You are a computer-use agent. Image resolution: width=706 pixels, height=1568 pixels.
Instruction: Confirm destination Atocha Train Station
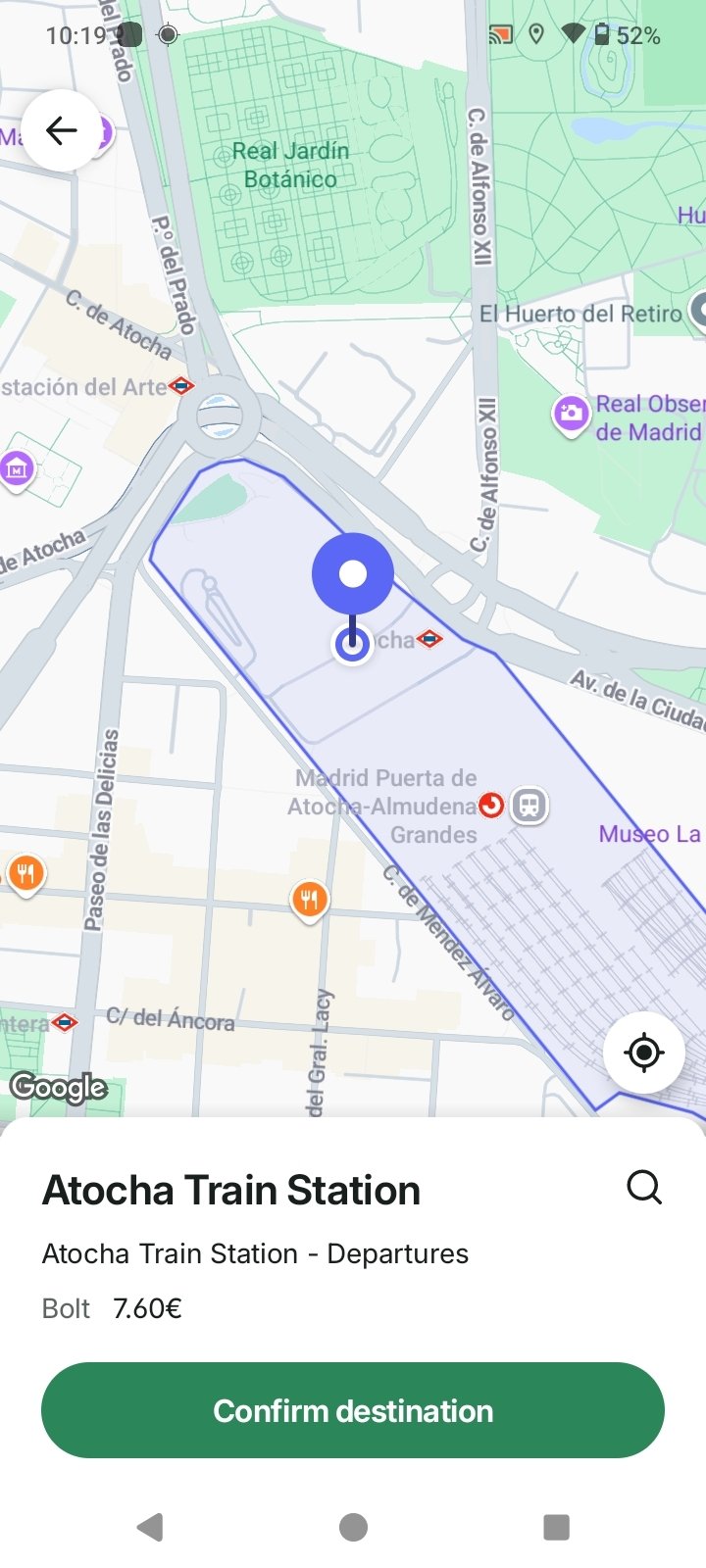point(353,1410)
